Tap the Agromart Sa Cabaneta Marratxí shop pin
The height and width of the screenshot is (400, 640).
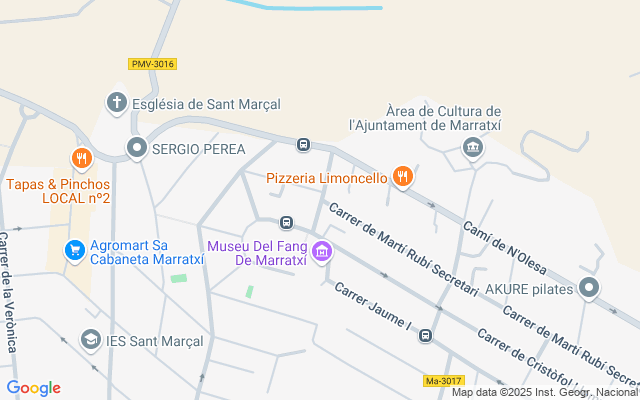(x=74, y=249)
